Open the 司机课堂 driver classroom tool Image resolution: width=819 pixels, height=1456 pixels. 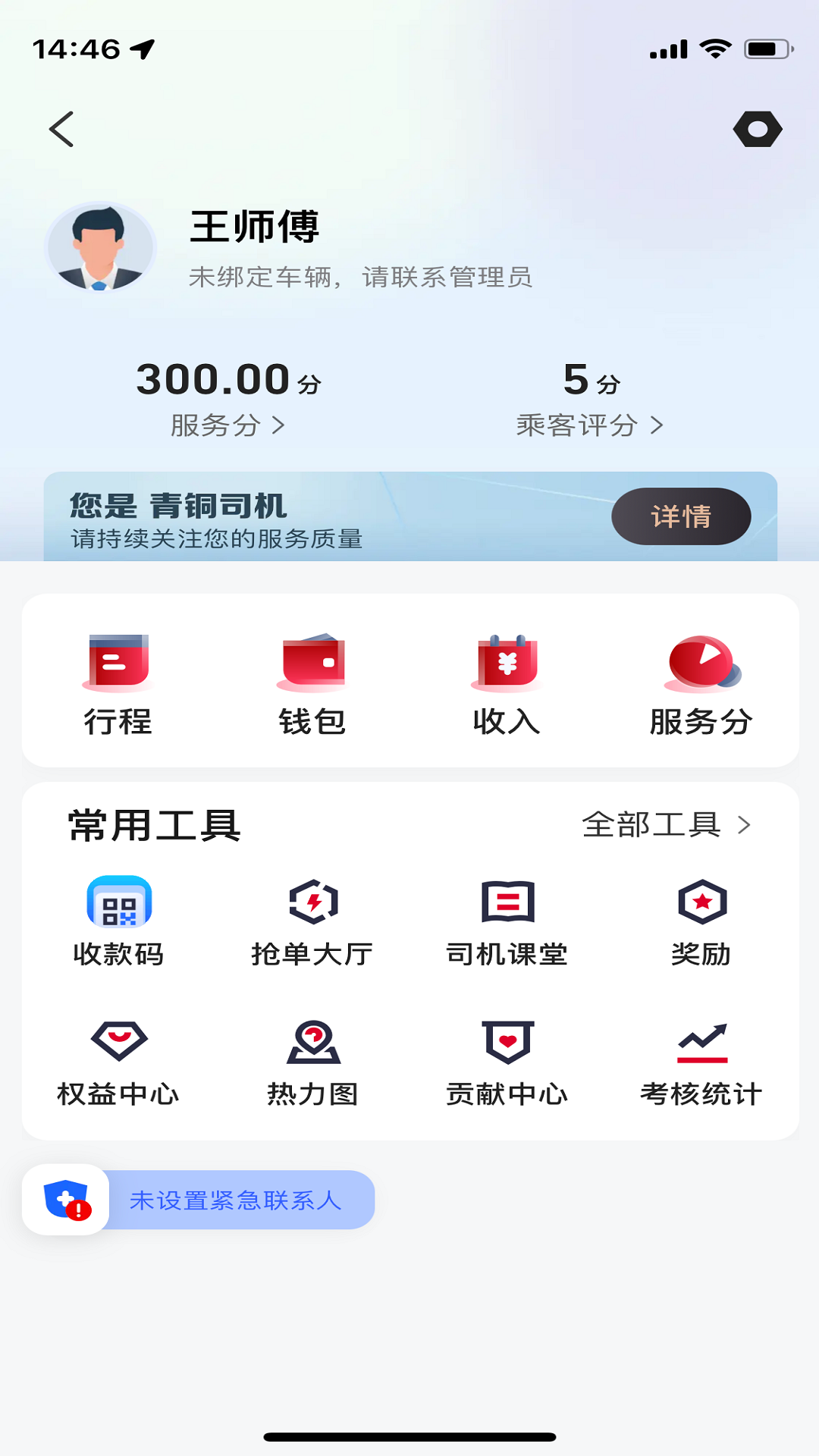pos(505,918)
